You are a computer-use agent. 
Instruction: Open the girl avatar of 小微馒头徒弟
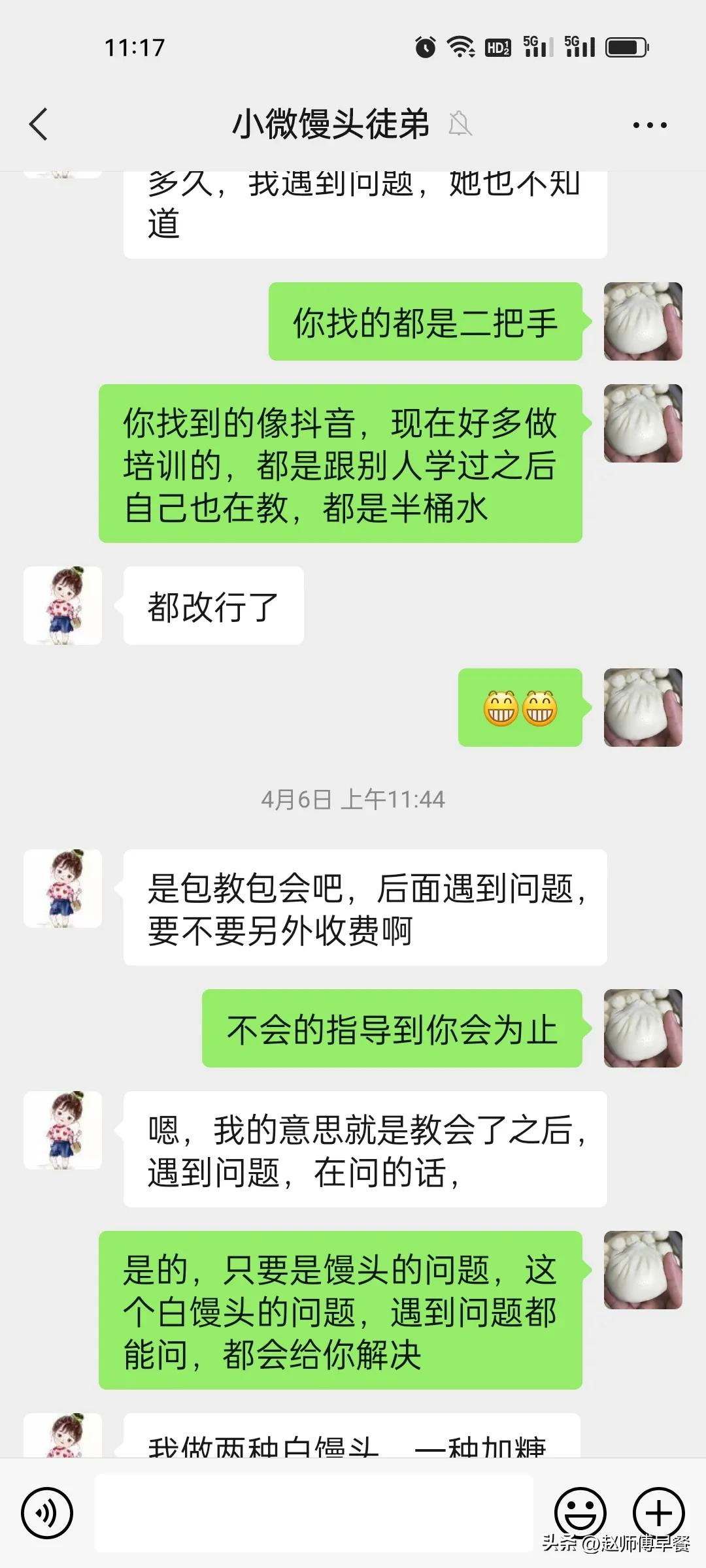63,605
